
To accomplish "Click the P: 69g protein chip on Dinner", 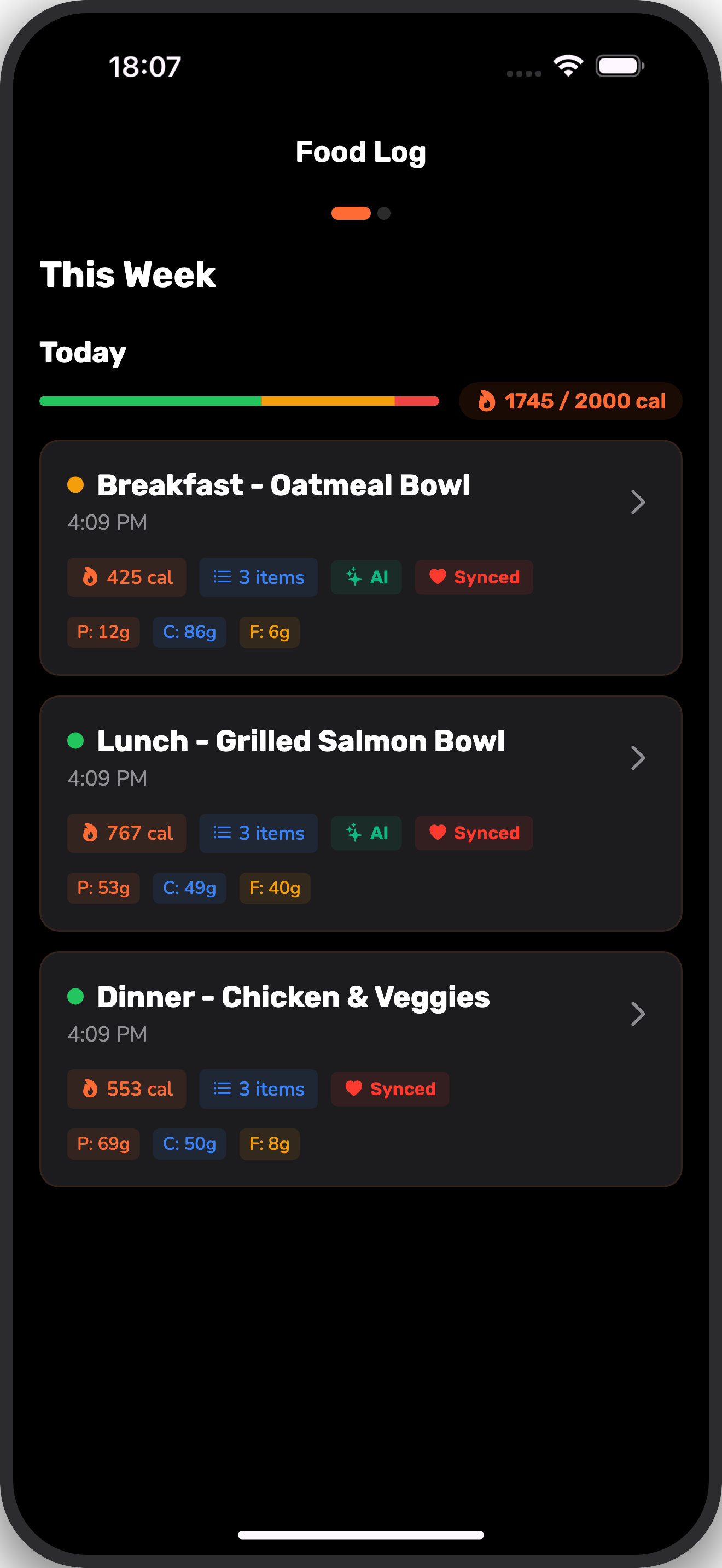I will click(103, 1144).
